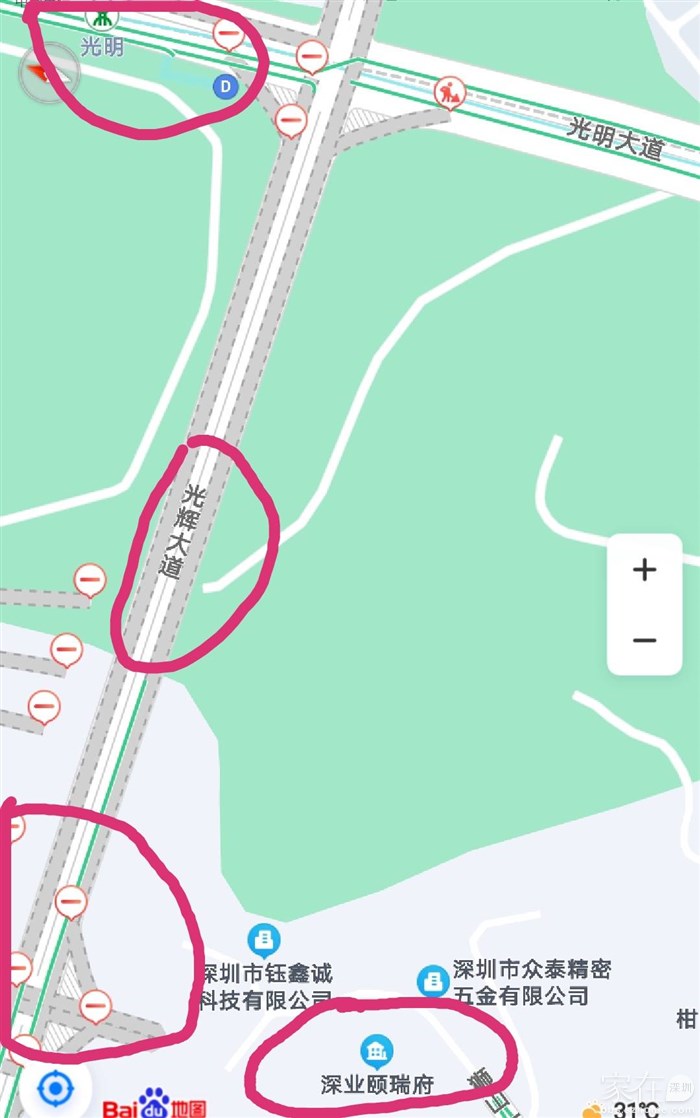The image size is (700, 1118).
Task: Zoom out of the map
Action: coord(644,640)
